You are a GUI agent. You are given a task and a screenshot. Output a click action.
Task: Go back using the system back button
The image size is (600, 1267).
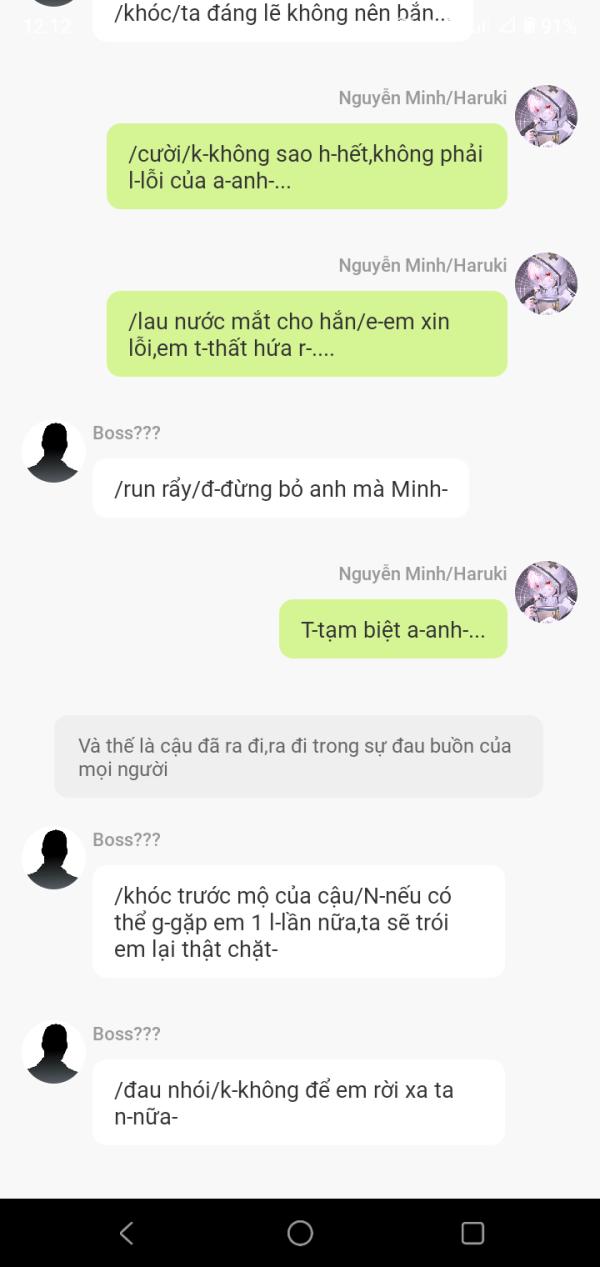(126, 1233)
